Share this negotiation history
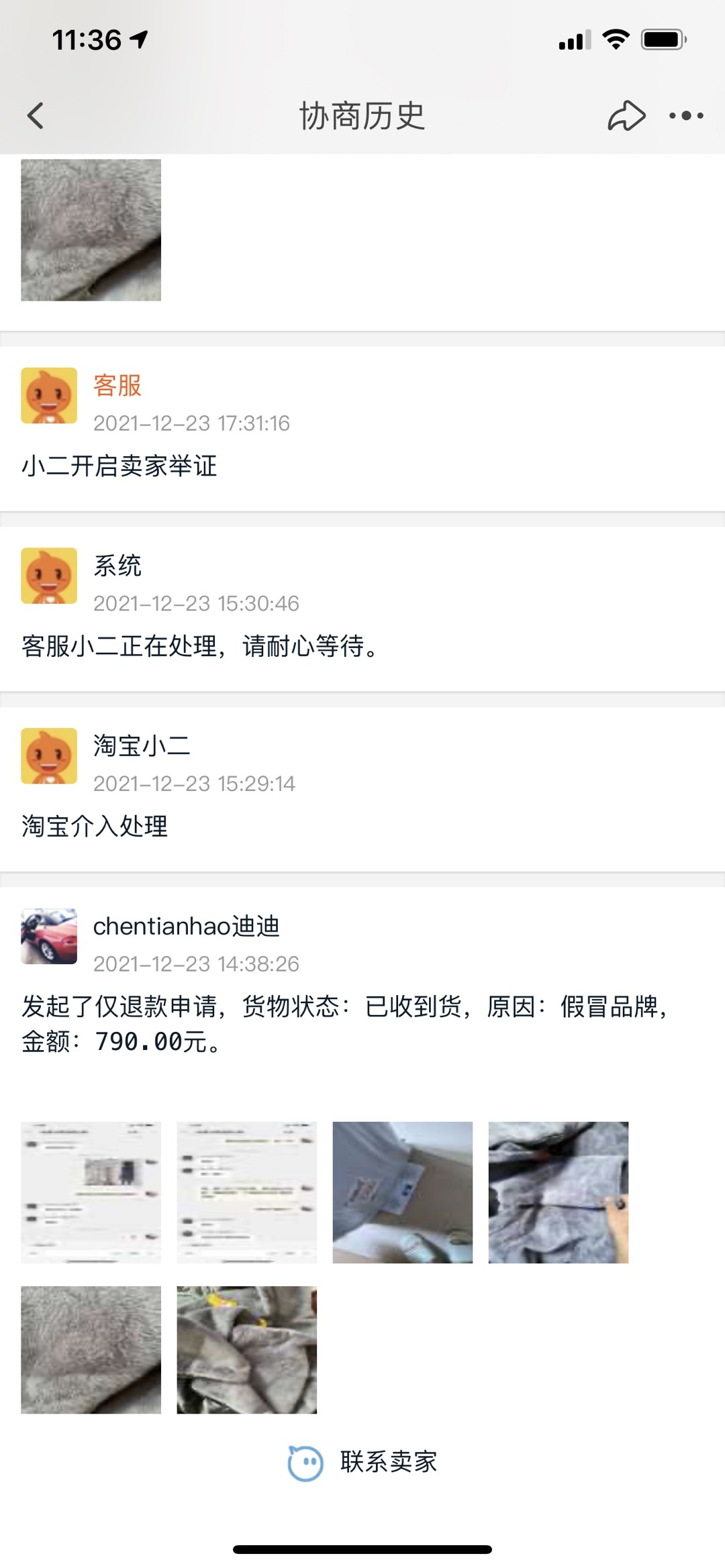Image resolution: width=725 pixels, height=1568 pixels. [626, 115]
